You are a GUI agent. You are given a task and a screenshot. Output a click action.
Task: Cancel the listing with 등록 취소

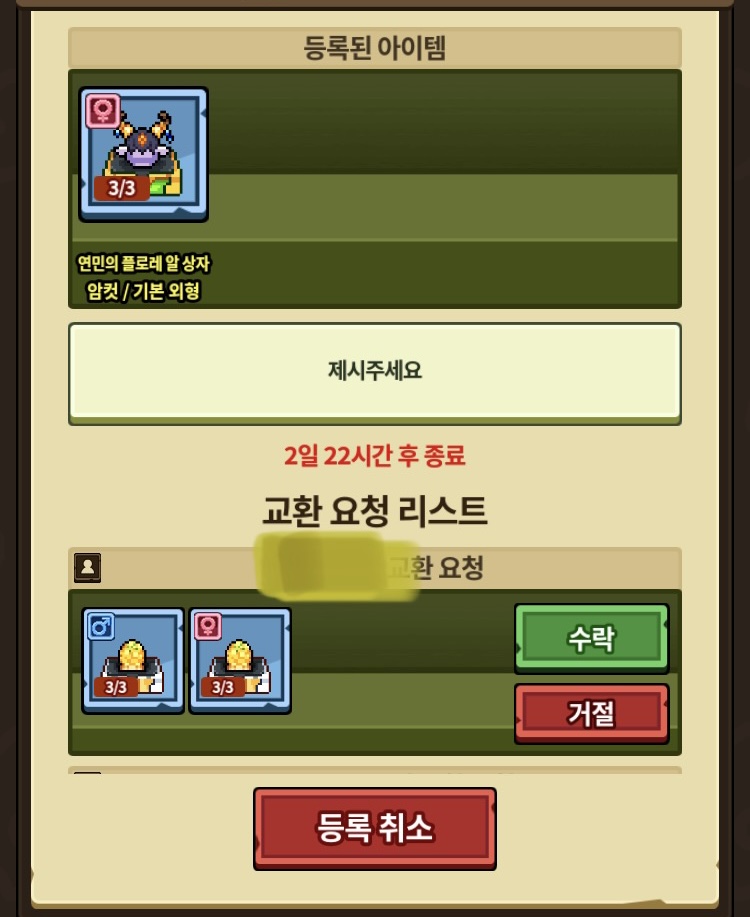click(x=375, y=828)
